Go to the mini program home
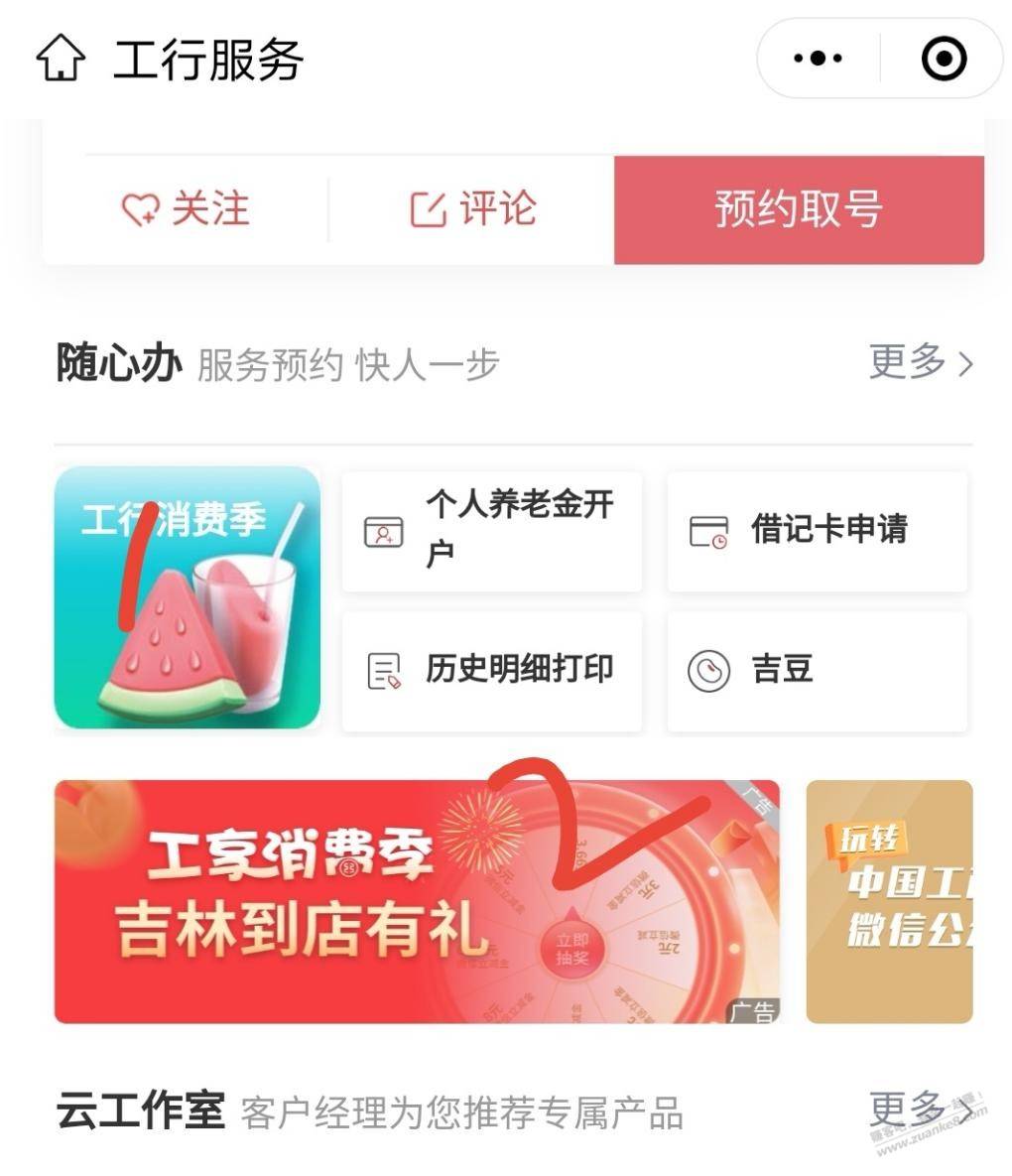Screen dimensions: 1012x1176 click(61, 59)
